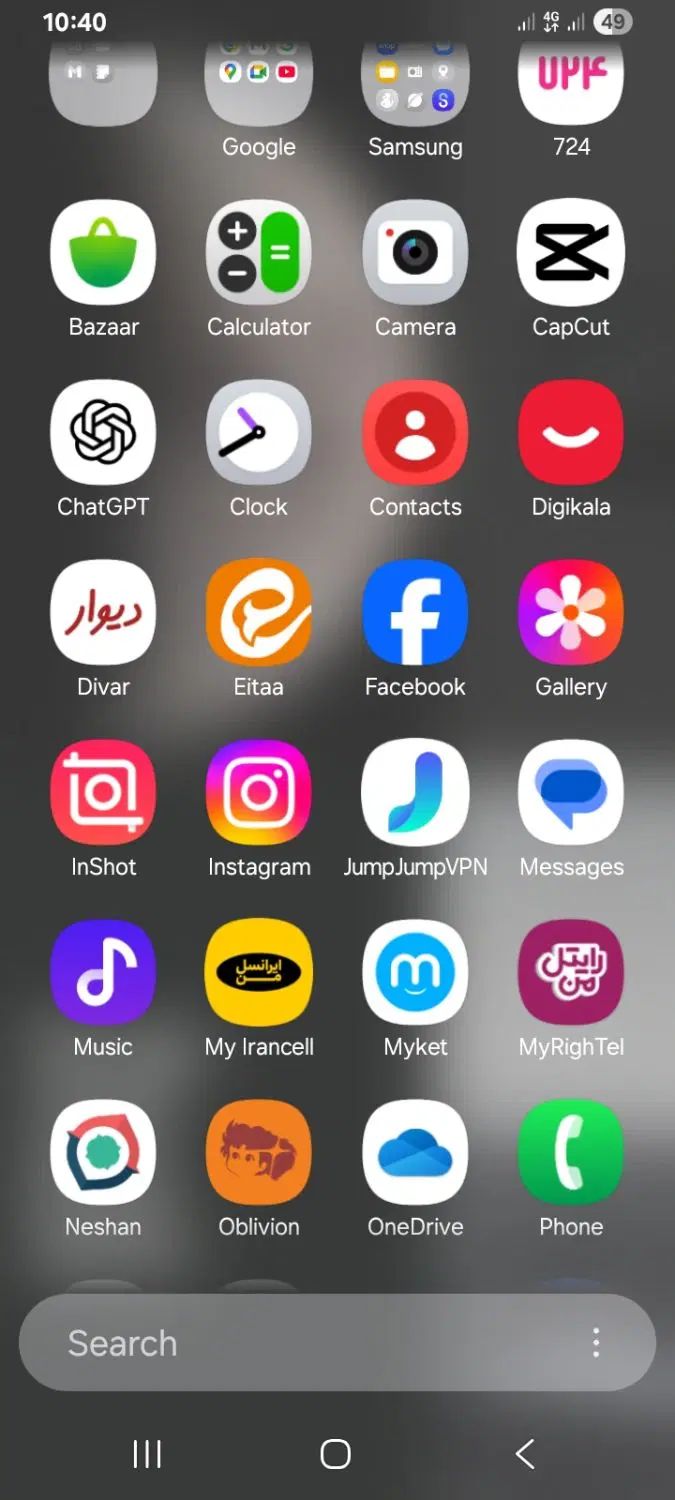
Task: Launch Instagram
Action: pos(259,793)
